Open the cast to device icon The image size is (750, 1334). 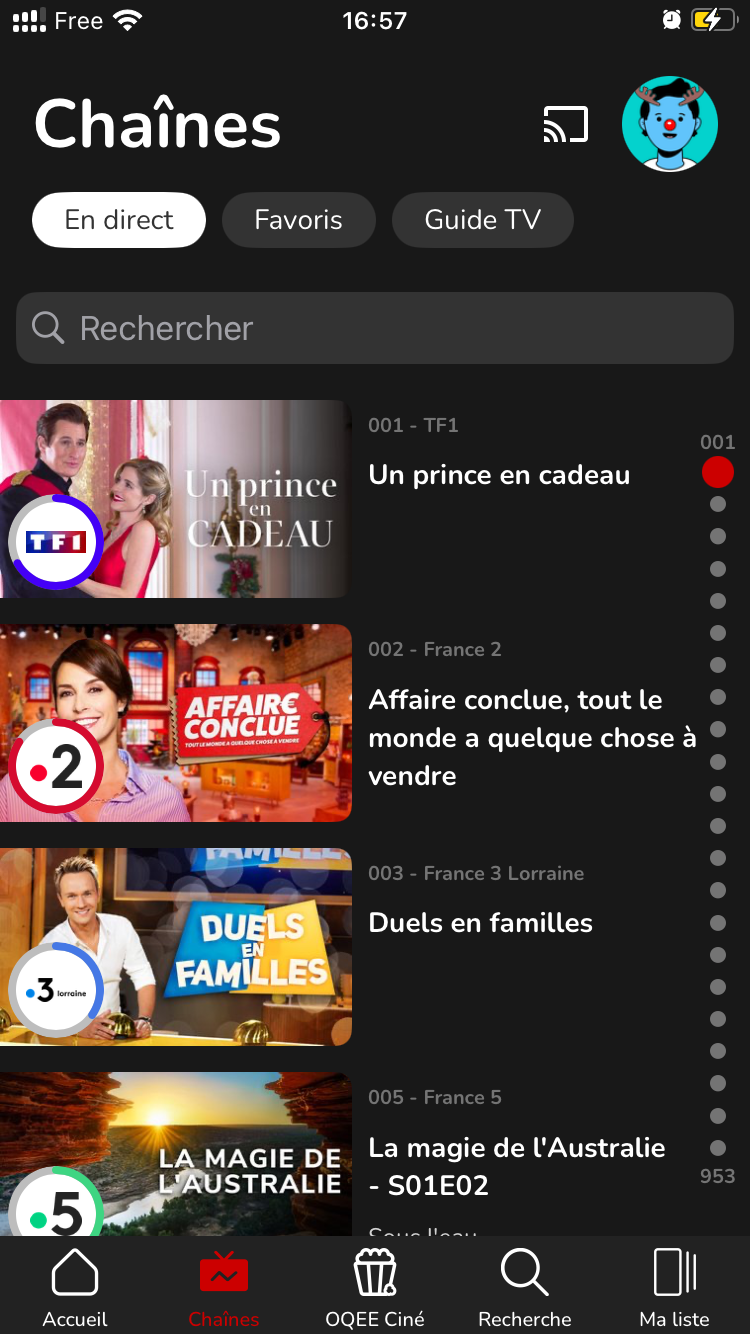point(565,125)
